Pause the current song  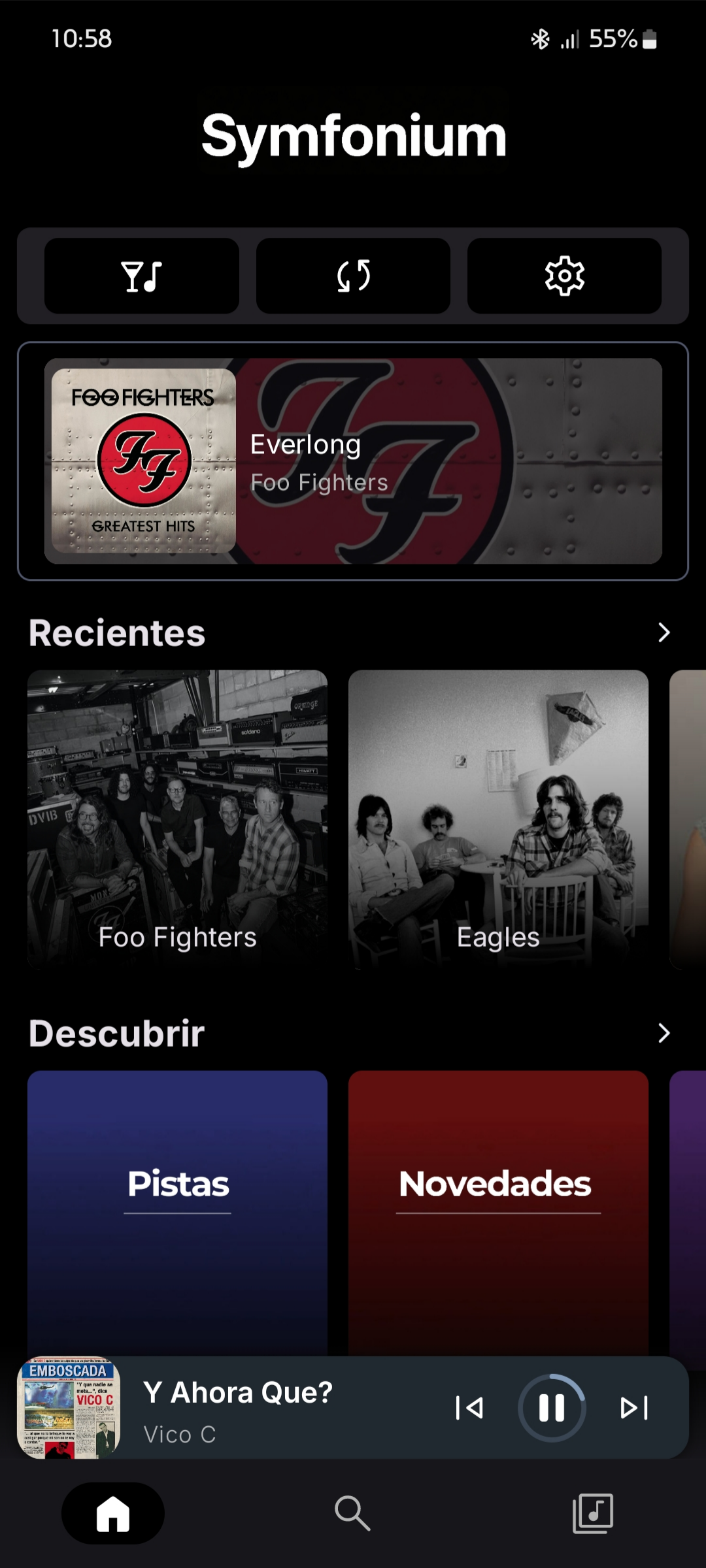tap(552, 1408)
